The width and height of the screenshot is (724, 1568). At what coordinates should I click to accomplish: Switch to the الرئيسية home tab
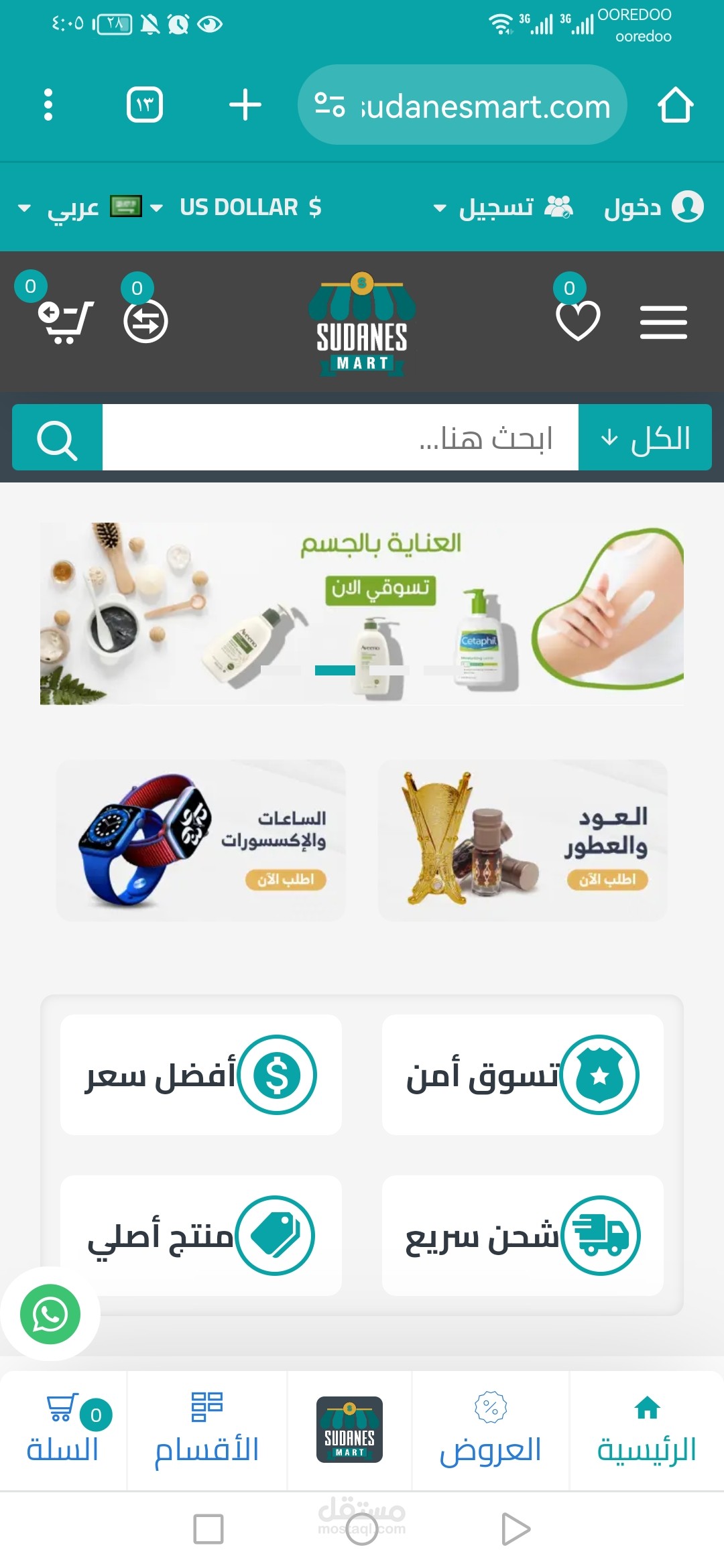(x=646, y=1425)
